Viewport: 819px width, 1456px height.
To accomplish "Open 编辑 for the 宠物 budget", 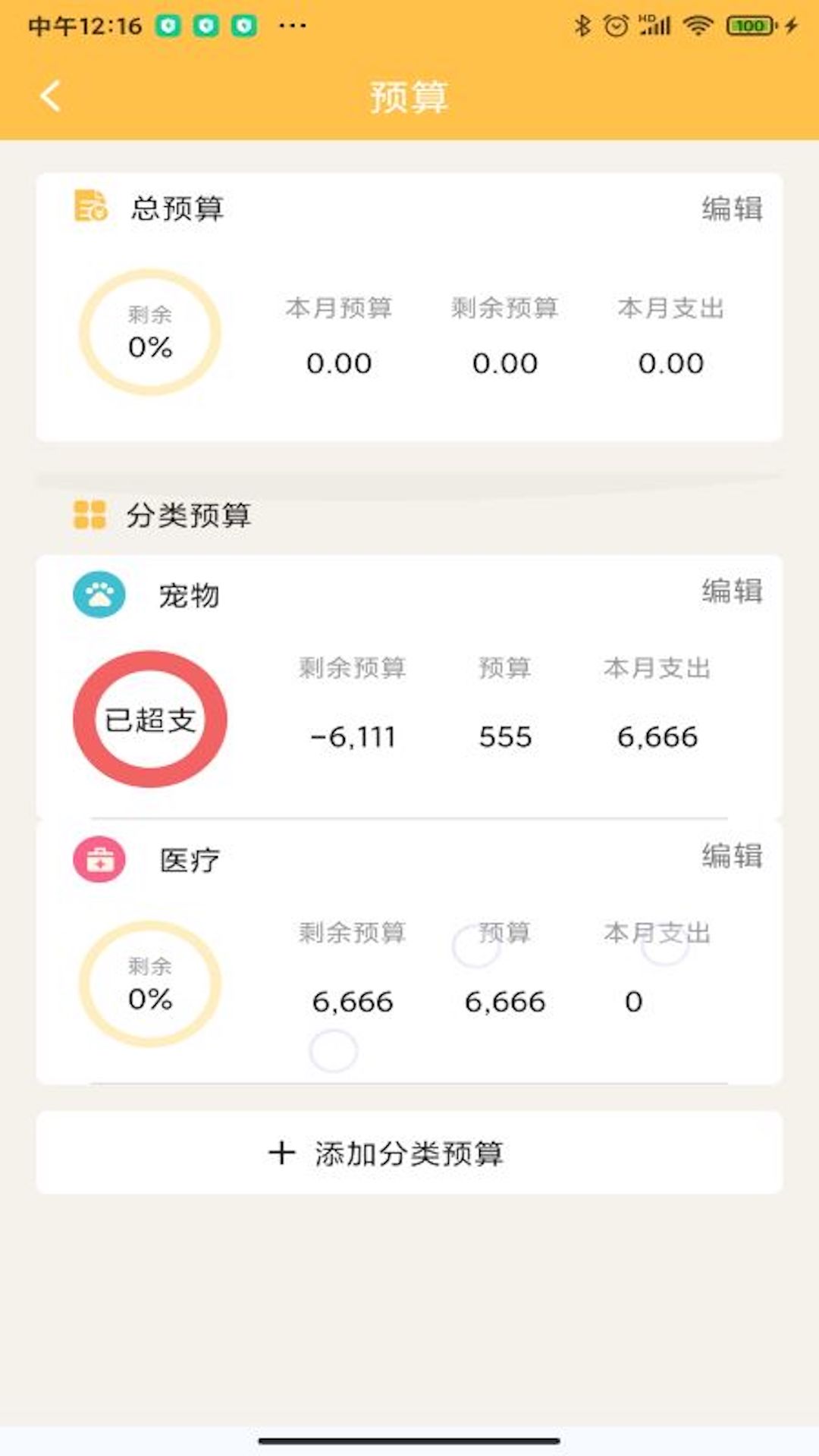I will pyautogui.click(x=732, y=594).
